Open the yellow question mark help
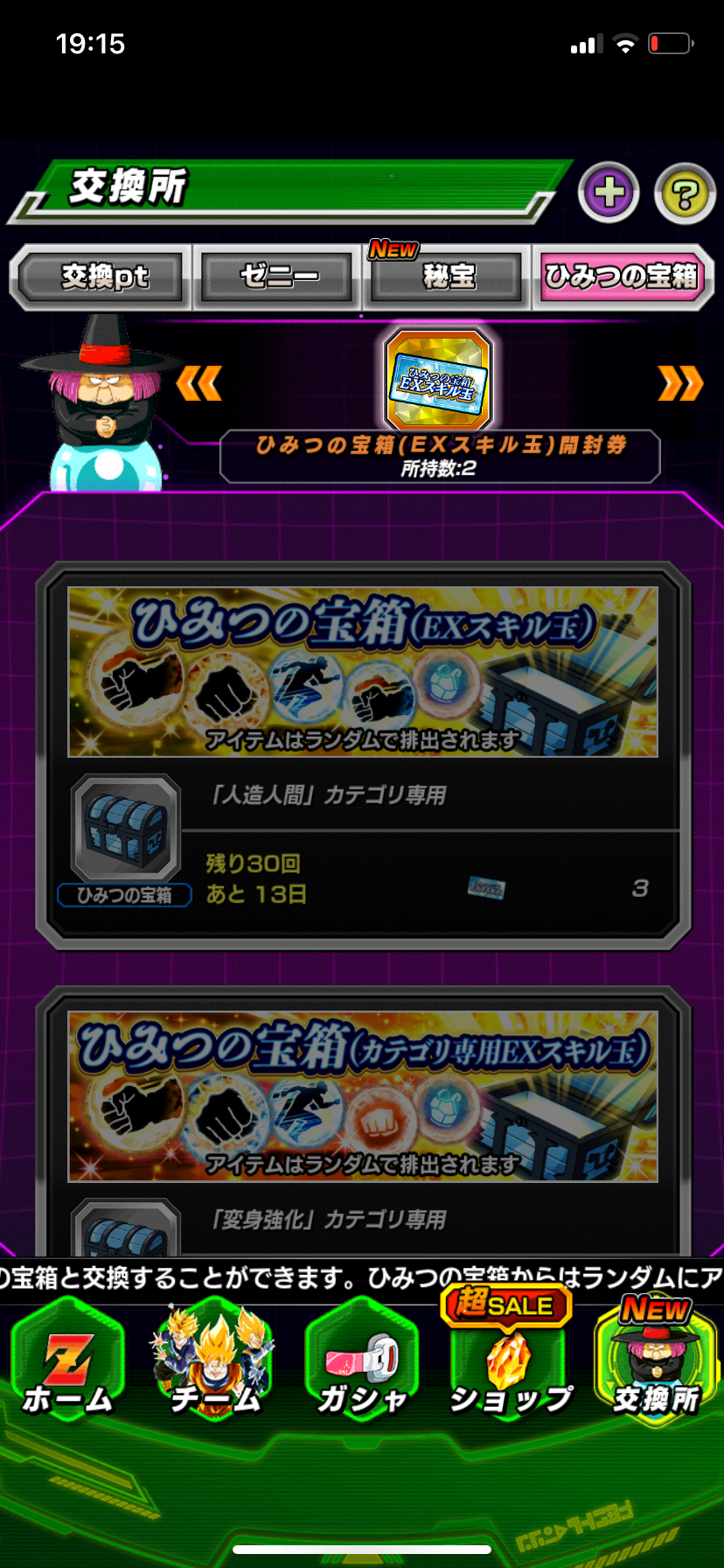Viewport: 724px width, 1568px height. (x=685, y=192)
